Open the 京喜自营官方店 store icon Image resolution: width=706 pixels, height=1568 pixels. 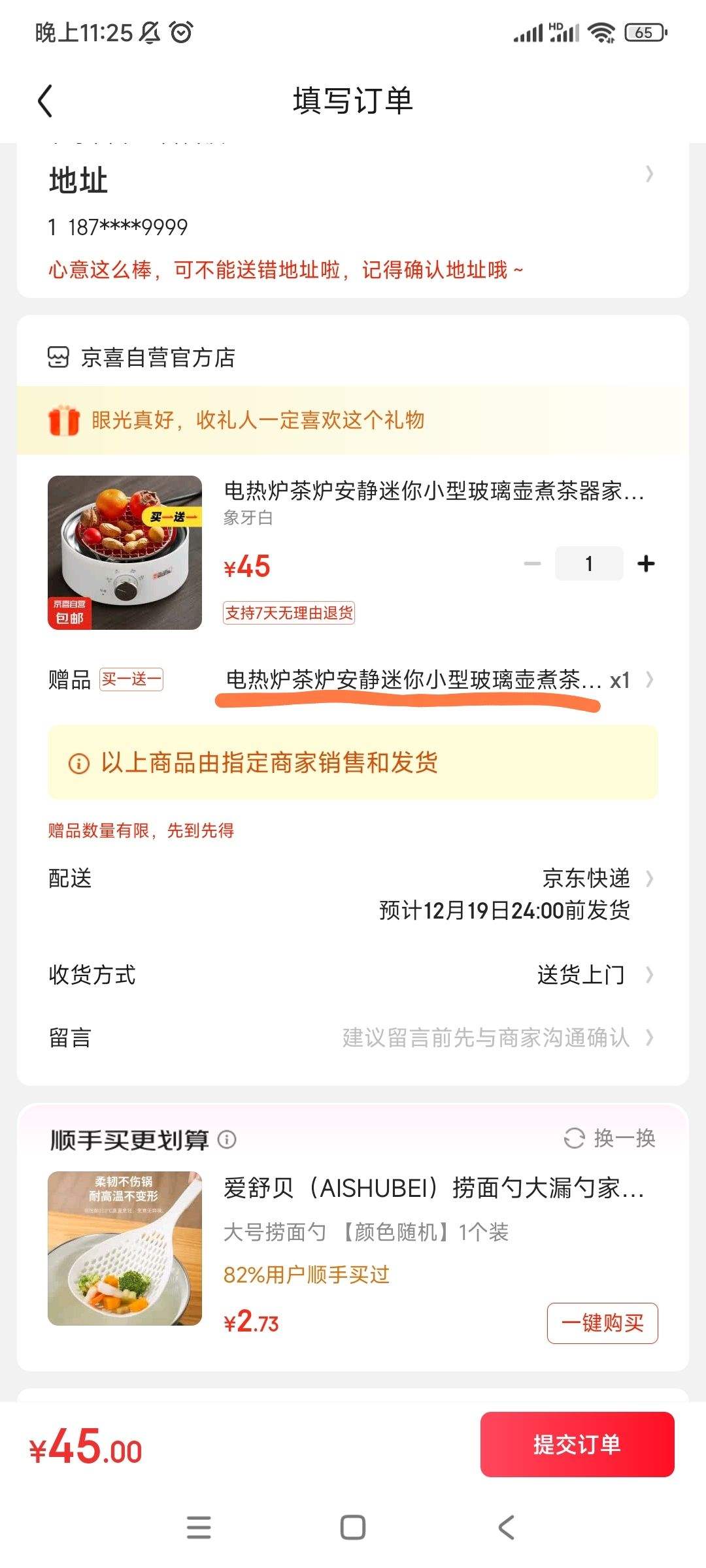click(59, 358)
